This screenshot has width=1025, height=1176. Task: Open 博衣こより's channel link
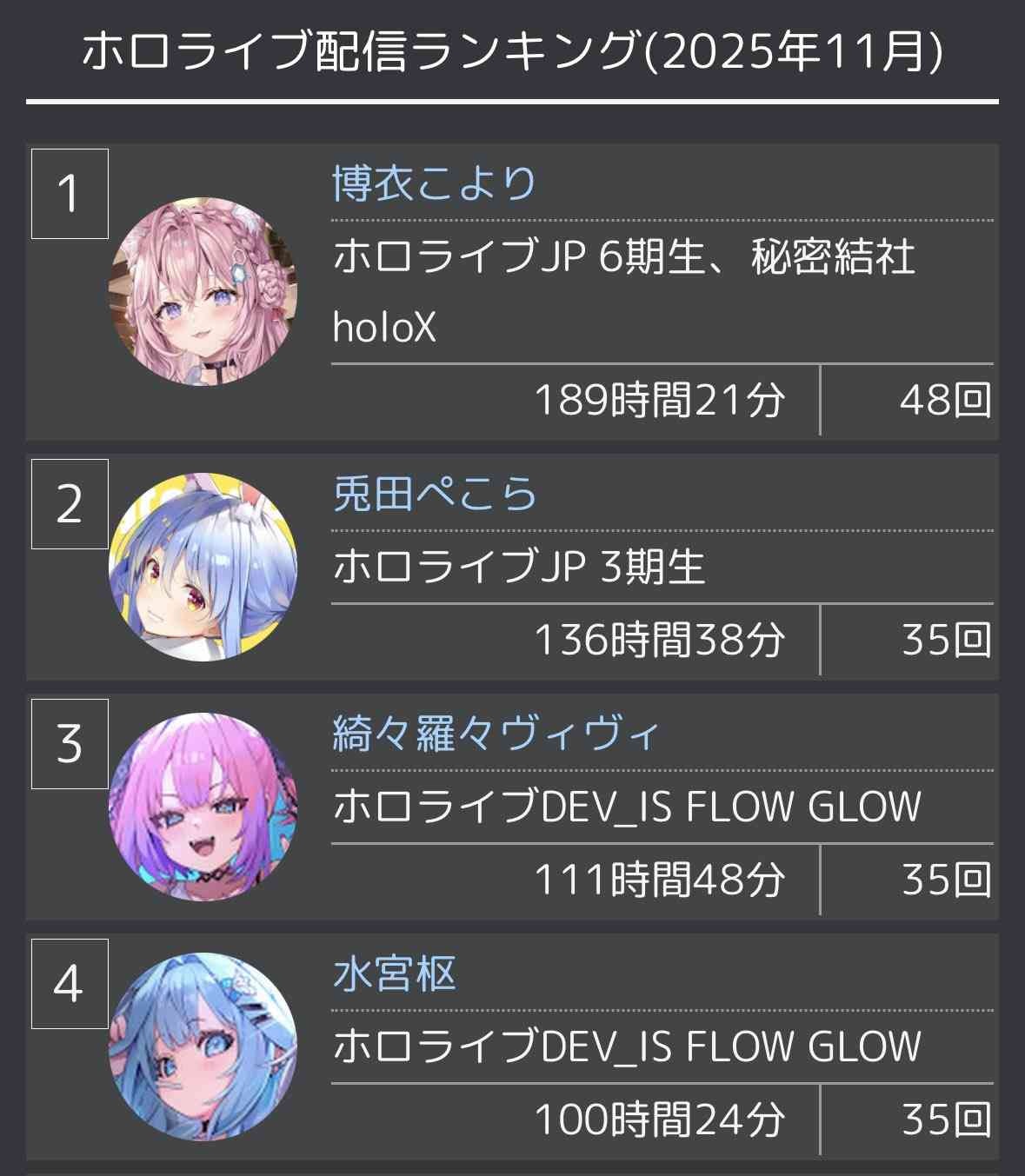[434, 183]
